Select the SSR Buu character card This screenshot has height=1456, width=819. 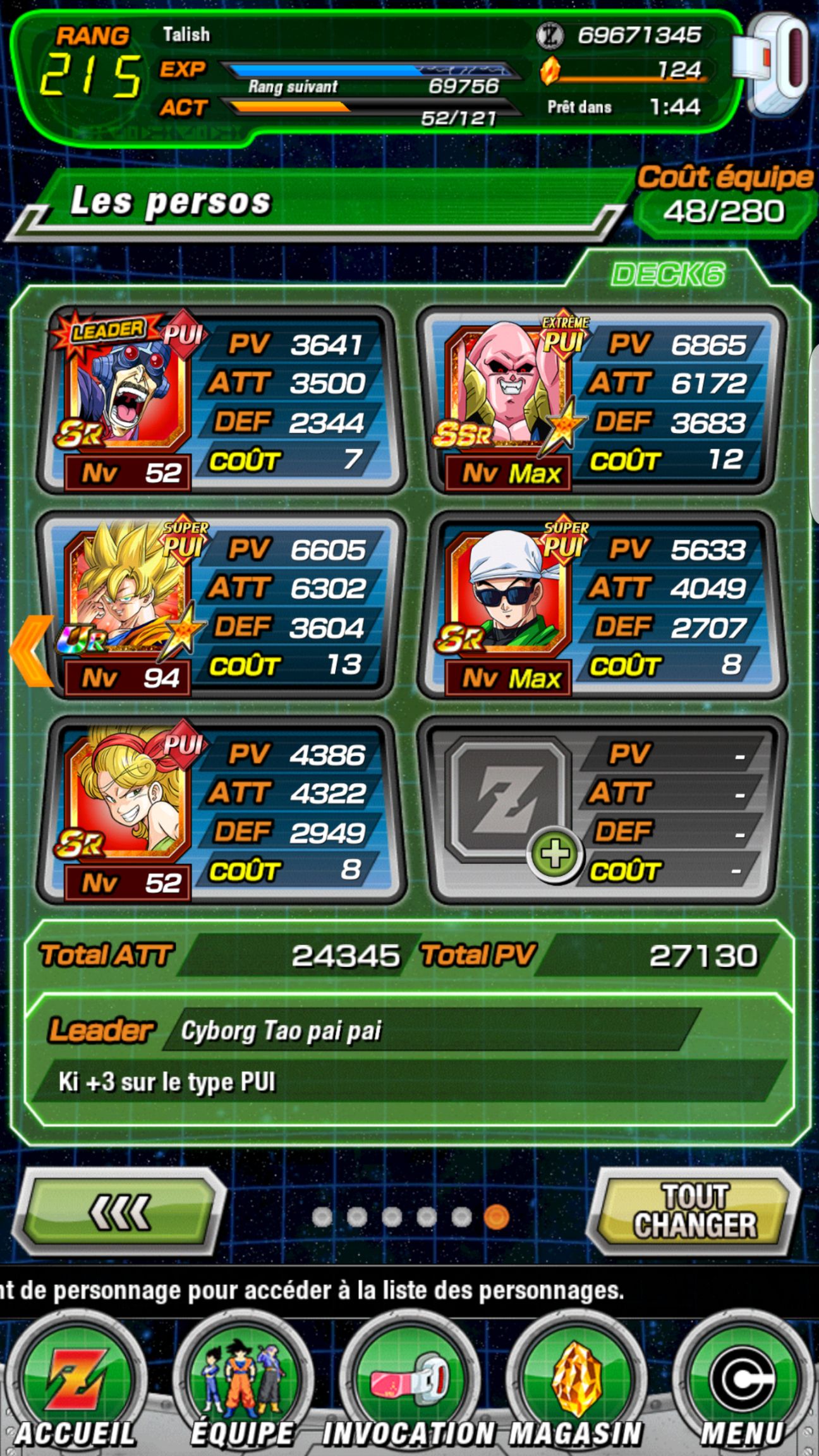coord(601,399)
